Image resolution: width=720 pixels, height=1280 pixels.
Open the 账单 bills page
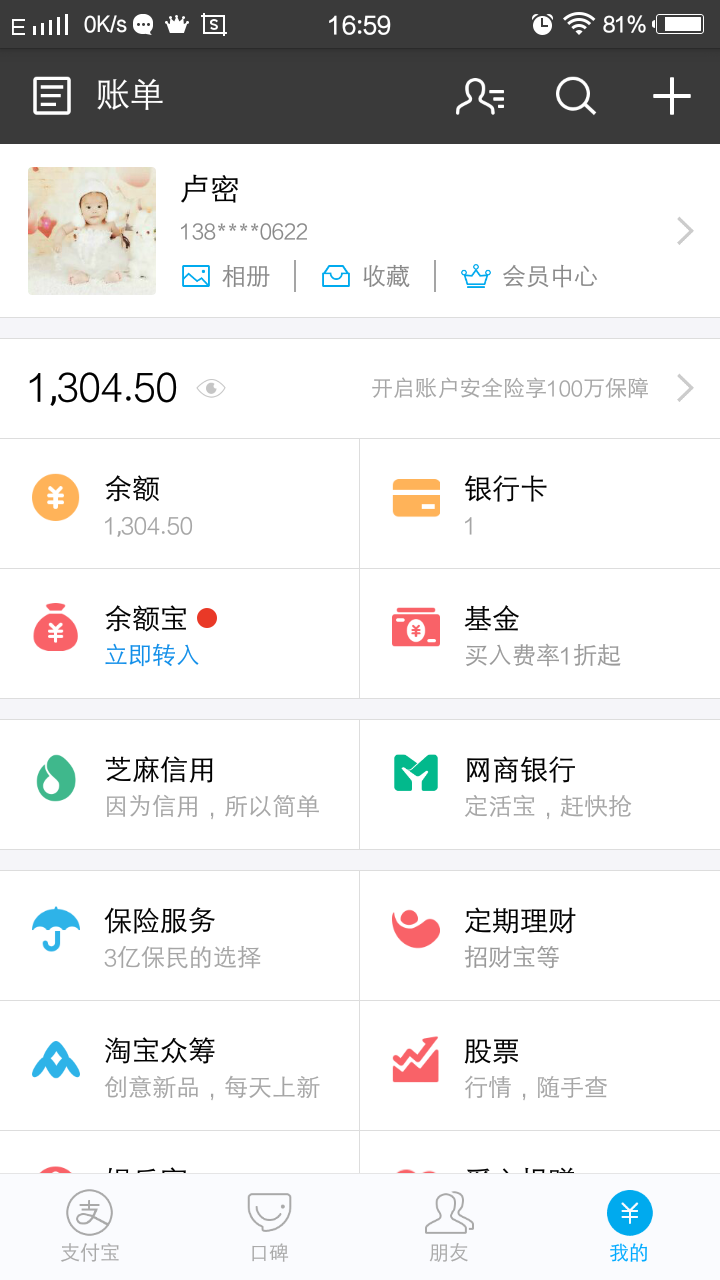coord(98,96)
